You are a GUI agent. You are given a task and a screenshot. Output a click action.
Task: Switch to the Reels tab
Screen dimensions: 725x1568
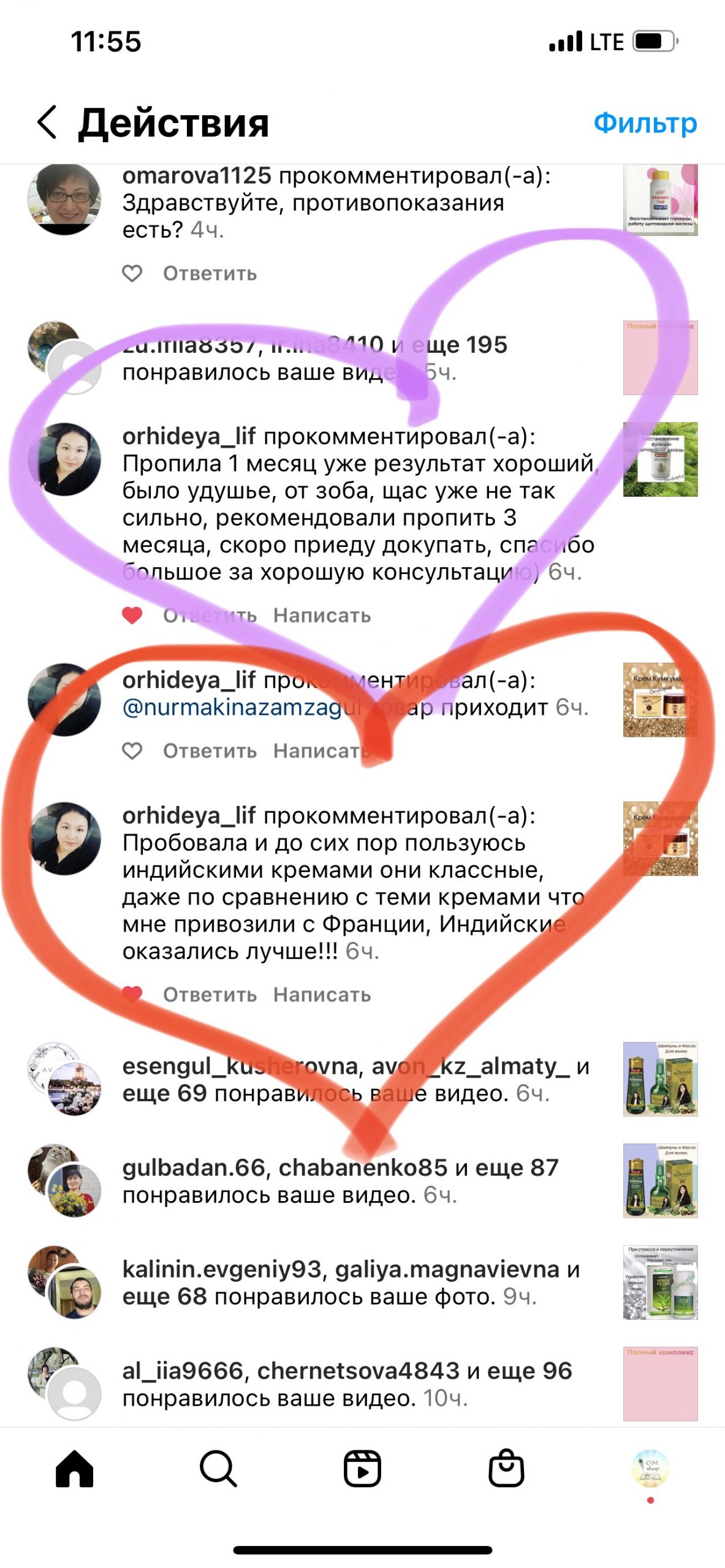[x=362, y=1469]
